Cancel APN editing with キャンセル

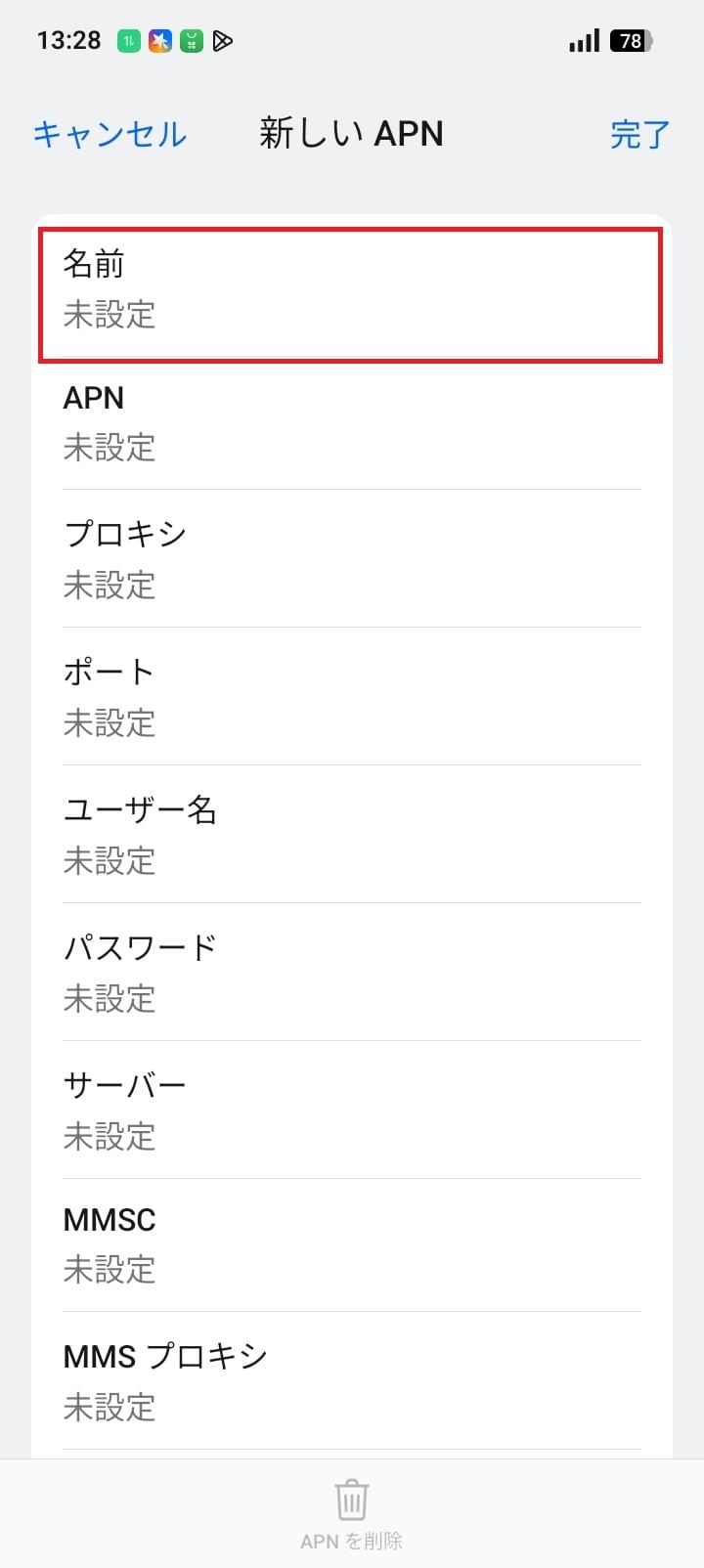pos(108,134)
